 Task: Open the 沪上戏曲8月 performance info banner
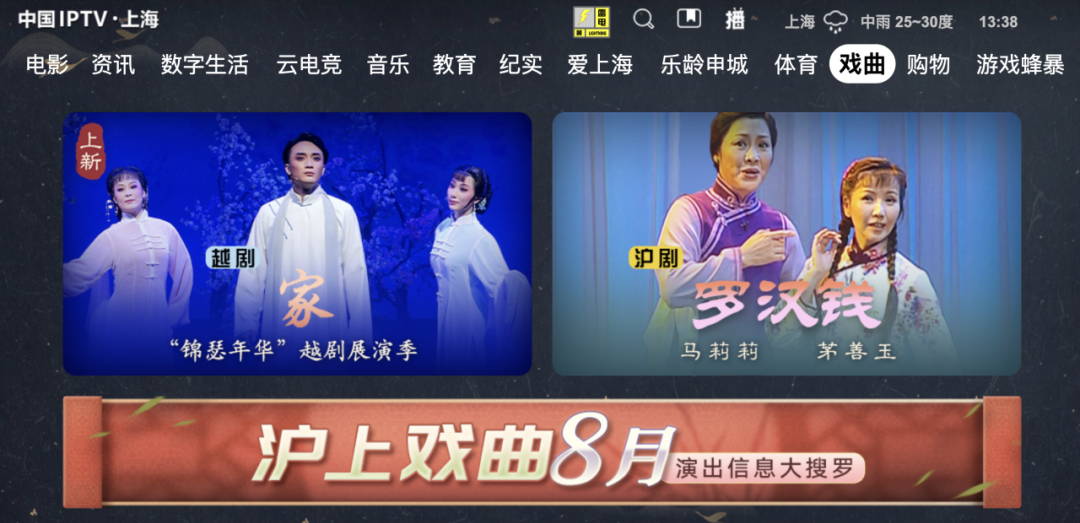click(x=541, y=451)
